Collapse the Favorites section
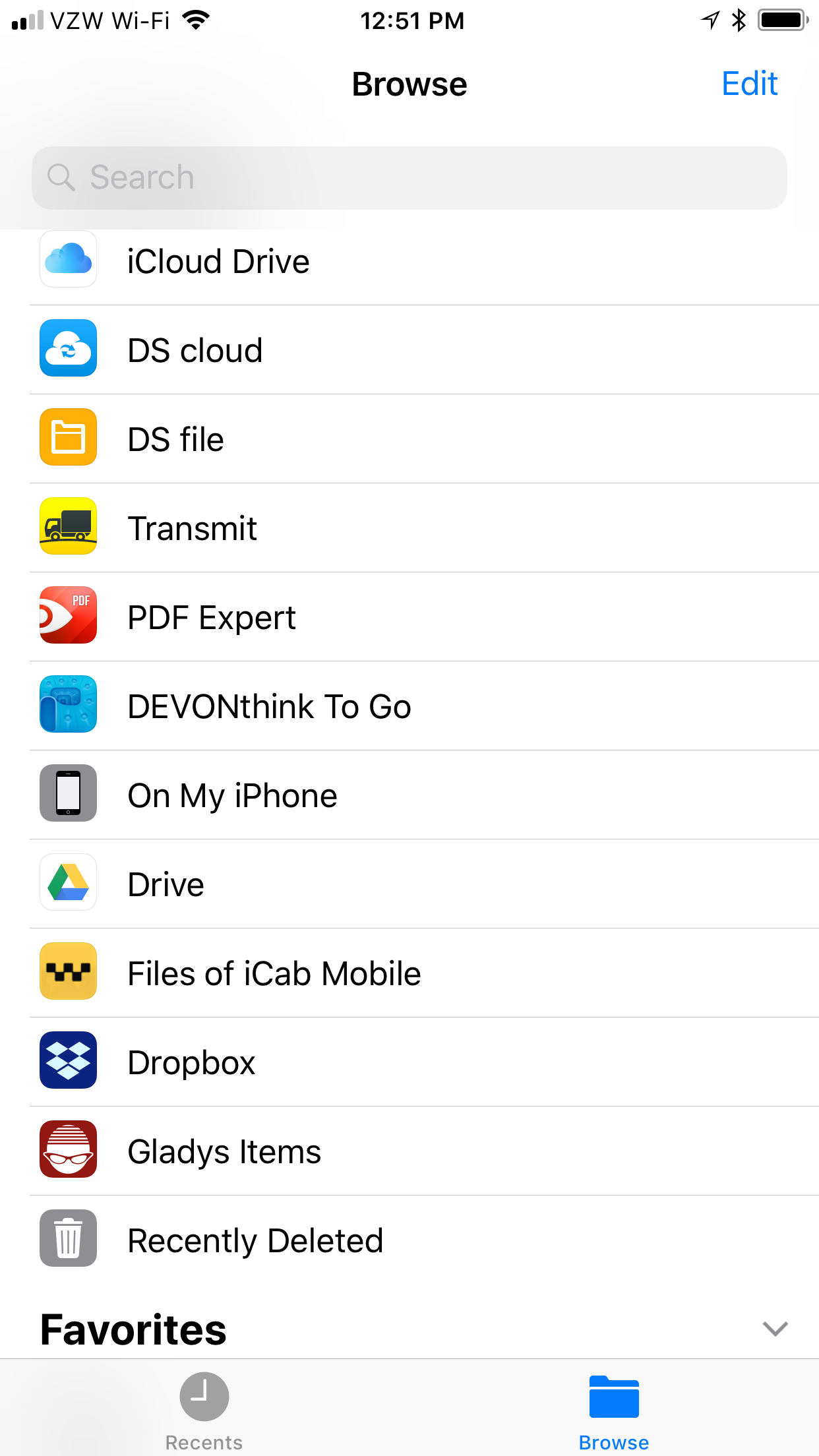The width and height of the screenshot is (819, 1456). [x=775, y=1328]
